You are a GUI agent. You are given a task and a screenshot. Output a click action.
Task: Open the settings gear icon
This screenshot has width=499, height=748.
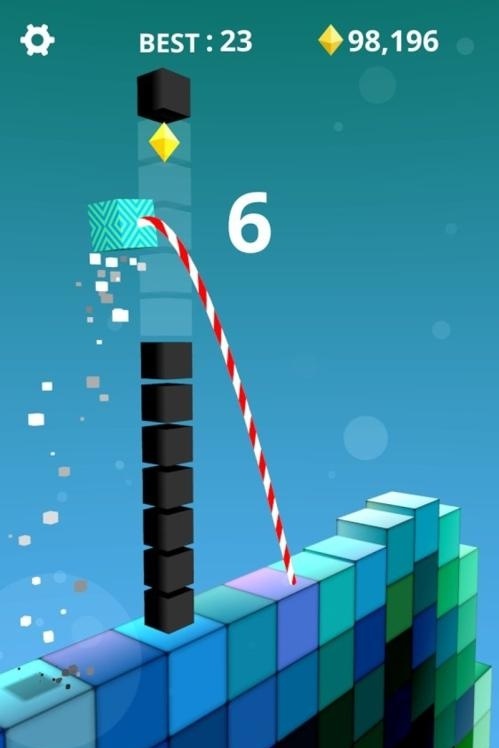pyautogui.click(x=37, y=40)
